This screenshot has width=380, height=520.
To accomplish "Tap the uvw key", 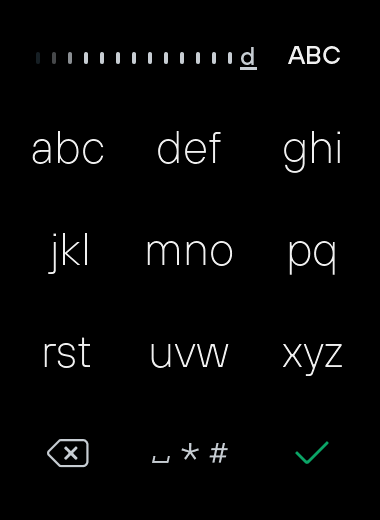I will click(x=189, y=355).
